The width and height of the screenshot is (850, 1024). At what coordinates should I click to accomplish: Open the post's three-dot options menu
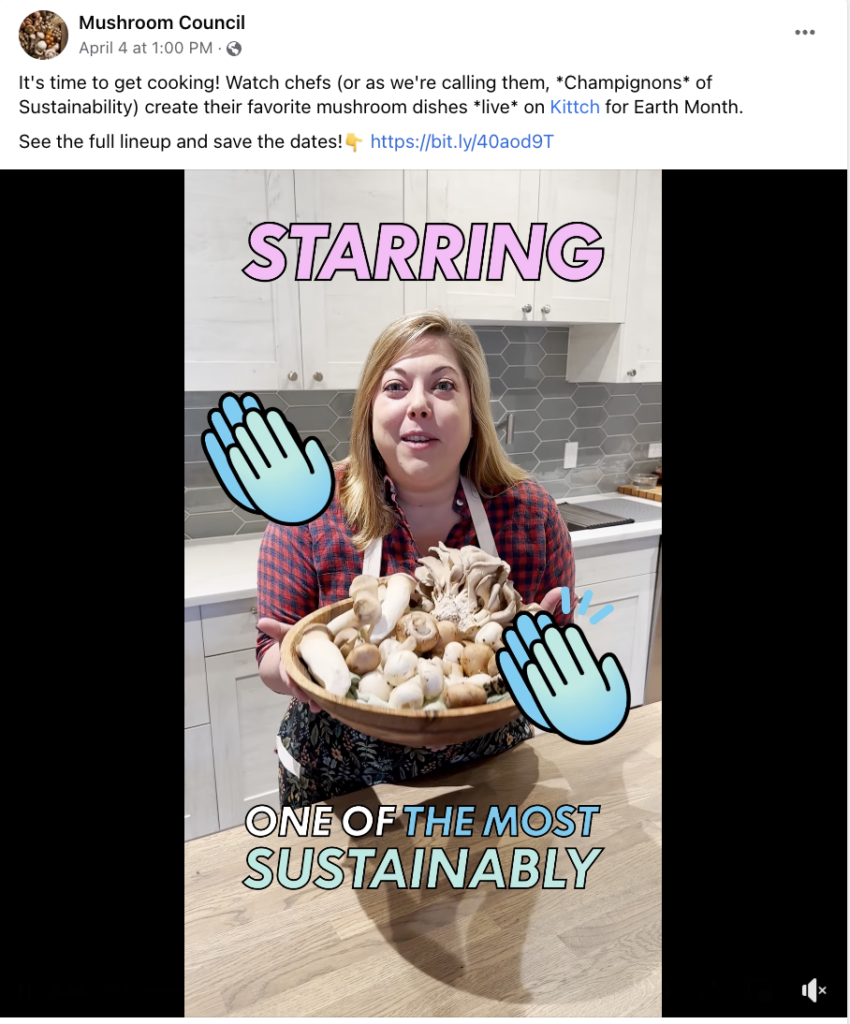(x=805, y=33)
